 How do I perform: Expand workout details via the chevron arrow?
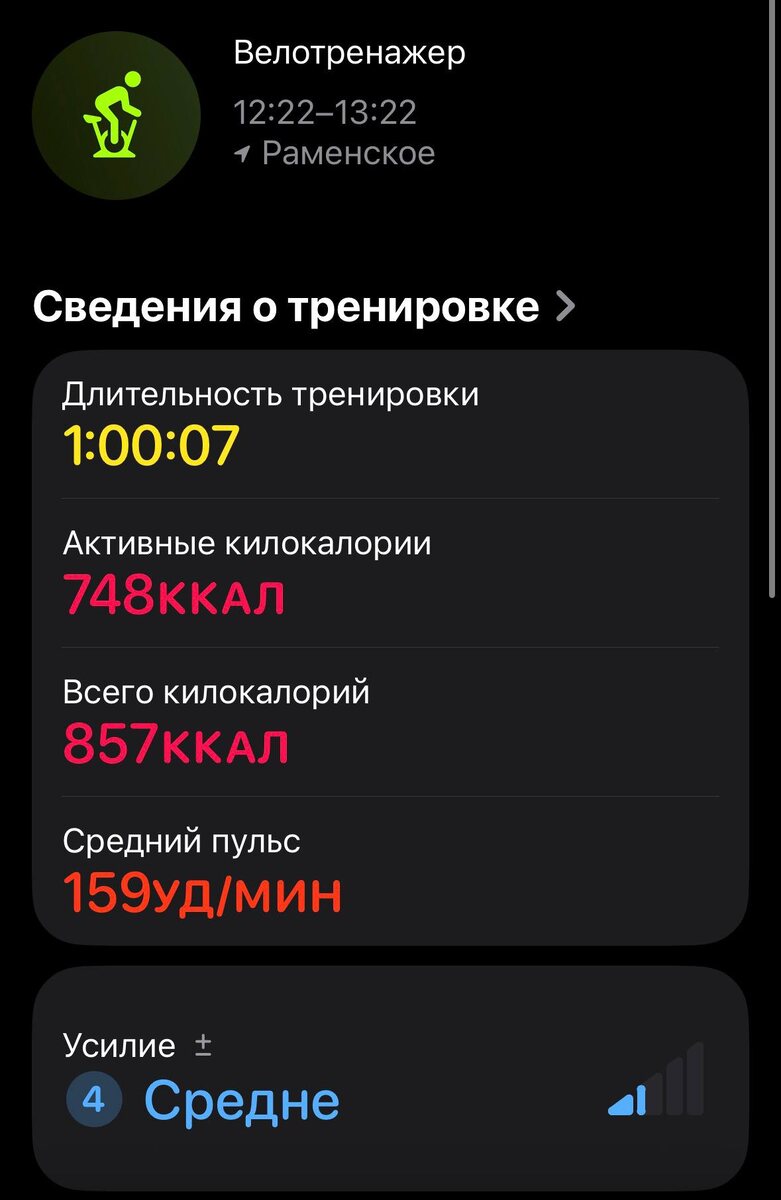click(x=568, y=306)
